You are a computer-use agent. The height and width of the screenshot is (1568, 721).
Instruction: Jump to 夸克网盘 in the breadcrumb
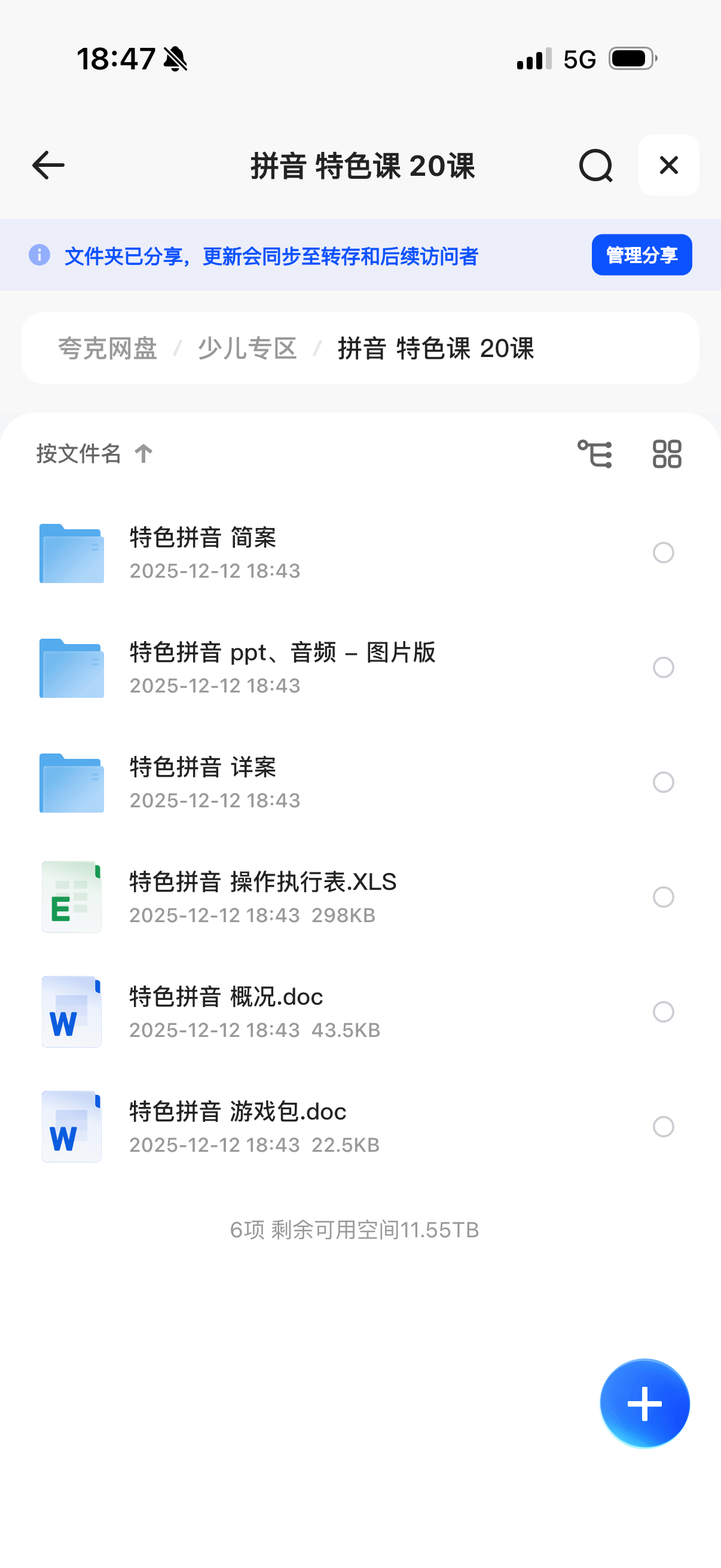[x=108, y=349]
